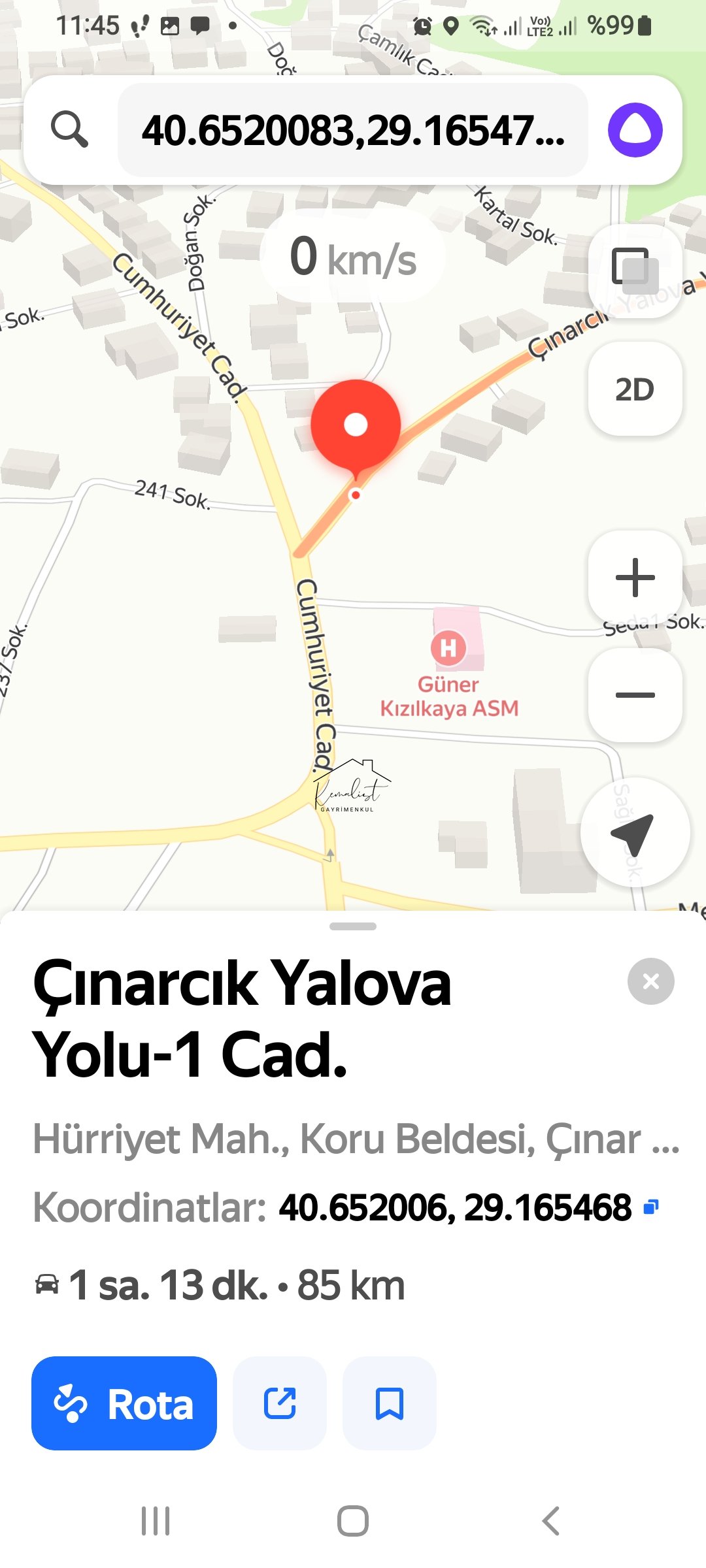
Task: Bookmark this place
Action: [x=390, y=1403]
